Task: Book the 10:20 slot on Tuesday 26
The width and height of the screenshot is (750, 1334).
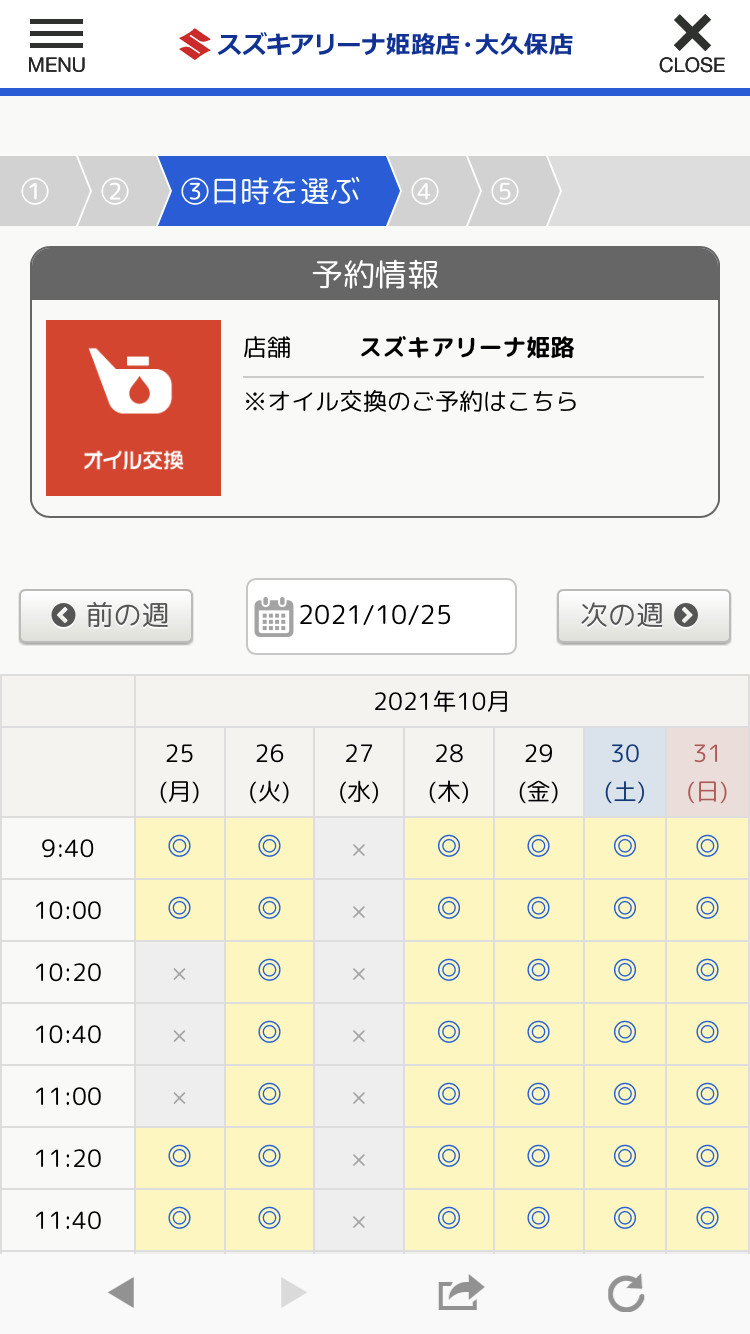Action: [x=269, y=972]
